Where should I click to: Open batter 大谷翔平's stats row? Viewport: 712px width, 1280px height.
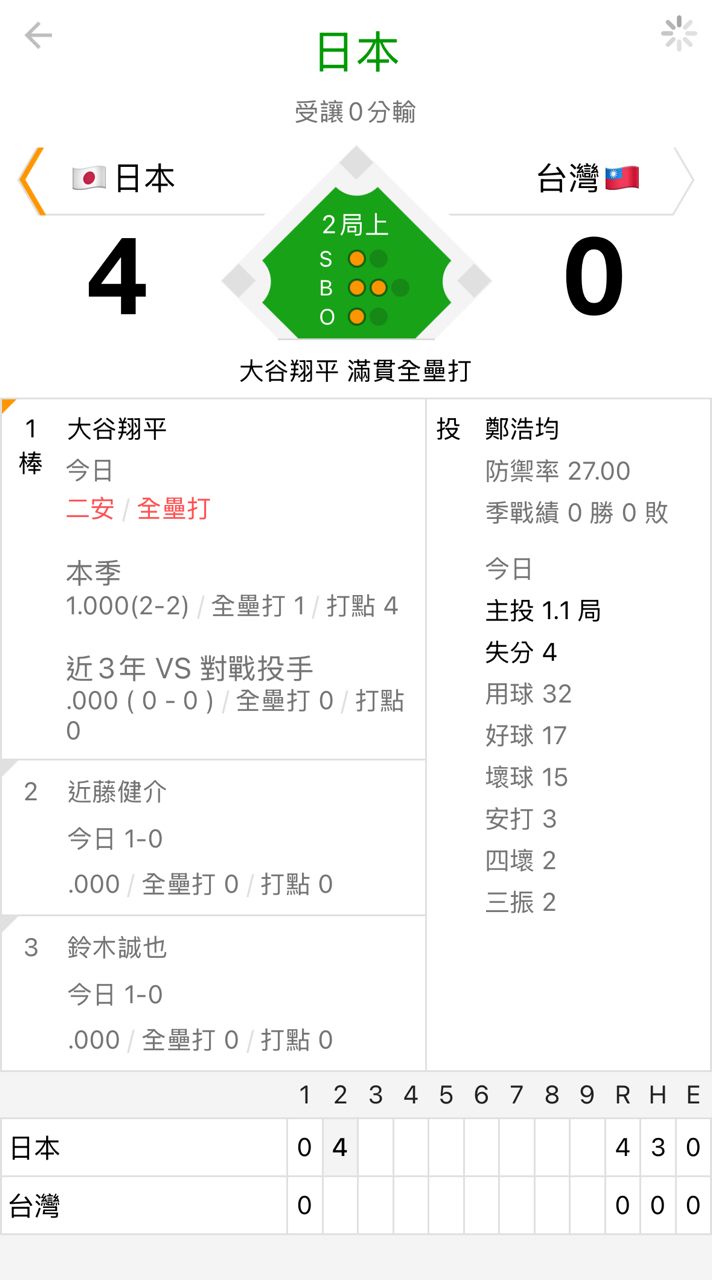(213, 579)
